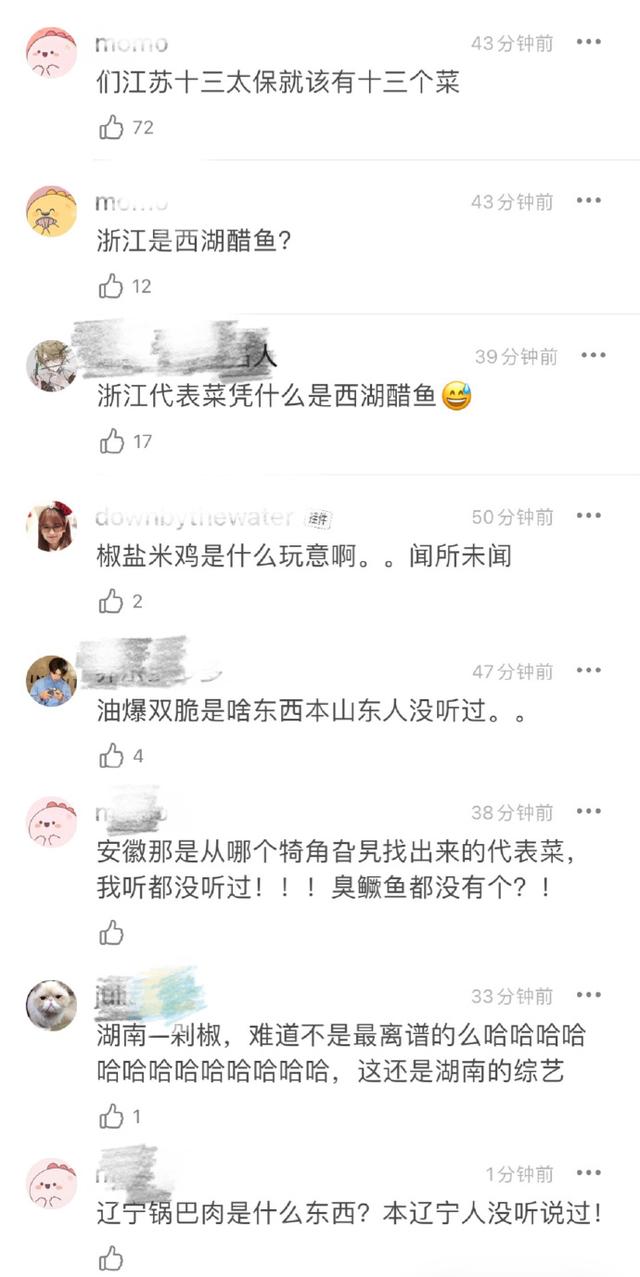Like the 浙江代表菜凭什么 comment
Screen dimensions: 640x1277
click(112, 440)
